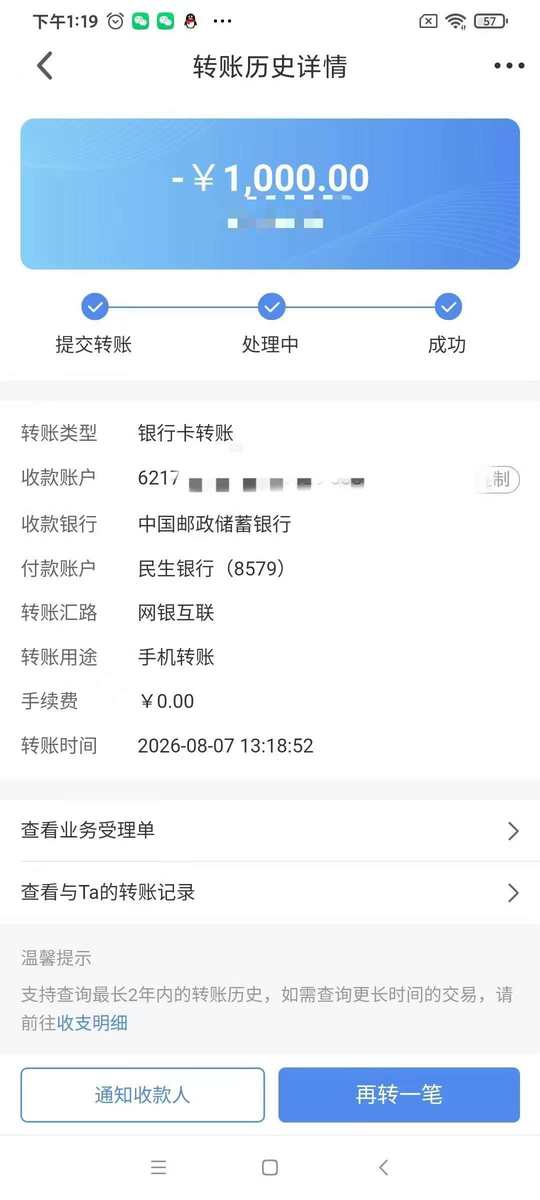Select 再转一笔 to transfer again
The height and width of the screenshot is (1200, 540).
399,1095
